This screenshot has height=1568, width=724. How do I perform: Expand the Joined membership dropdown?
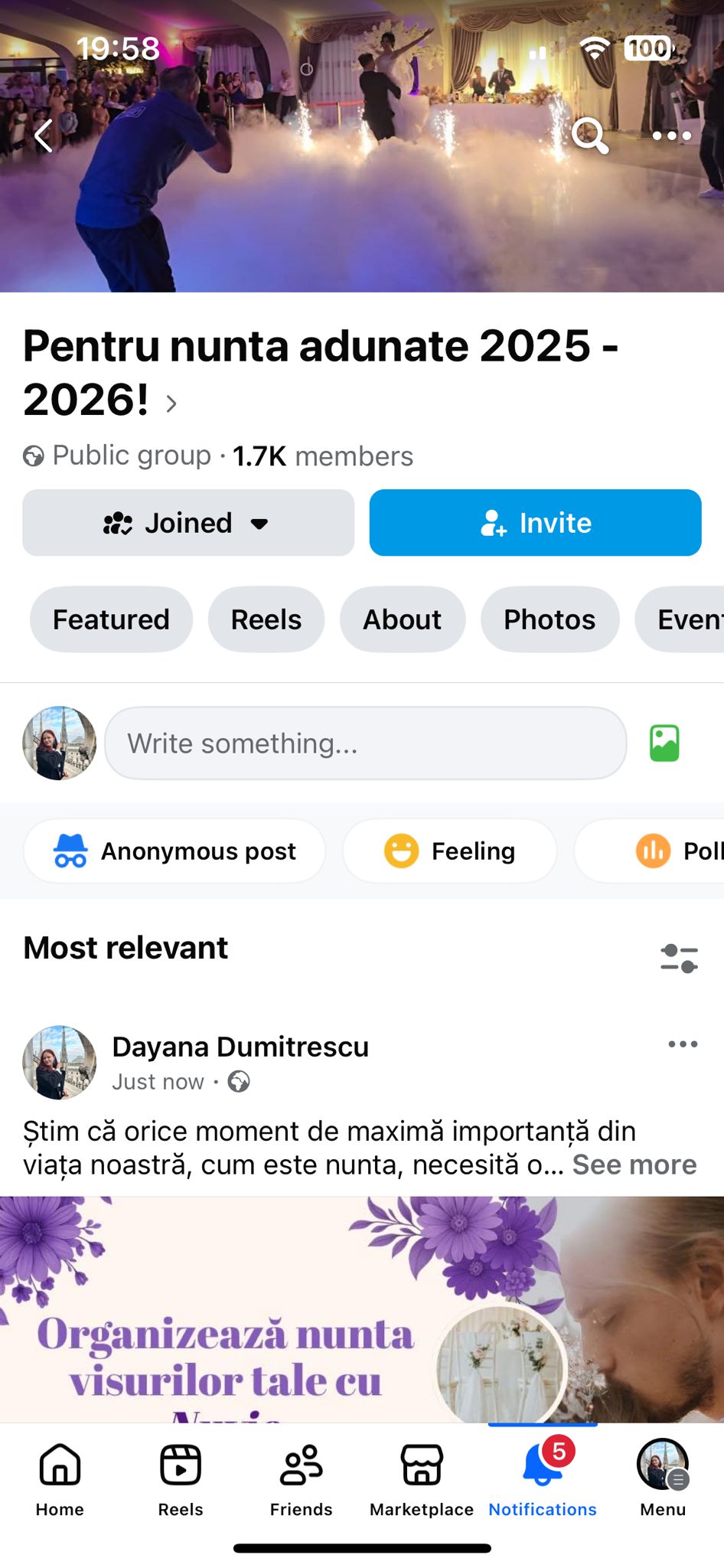[188, 523]
